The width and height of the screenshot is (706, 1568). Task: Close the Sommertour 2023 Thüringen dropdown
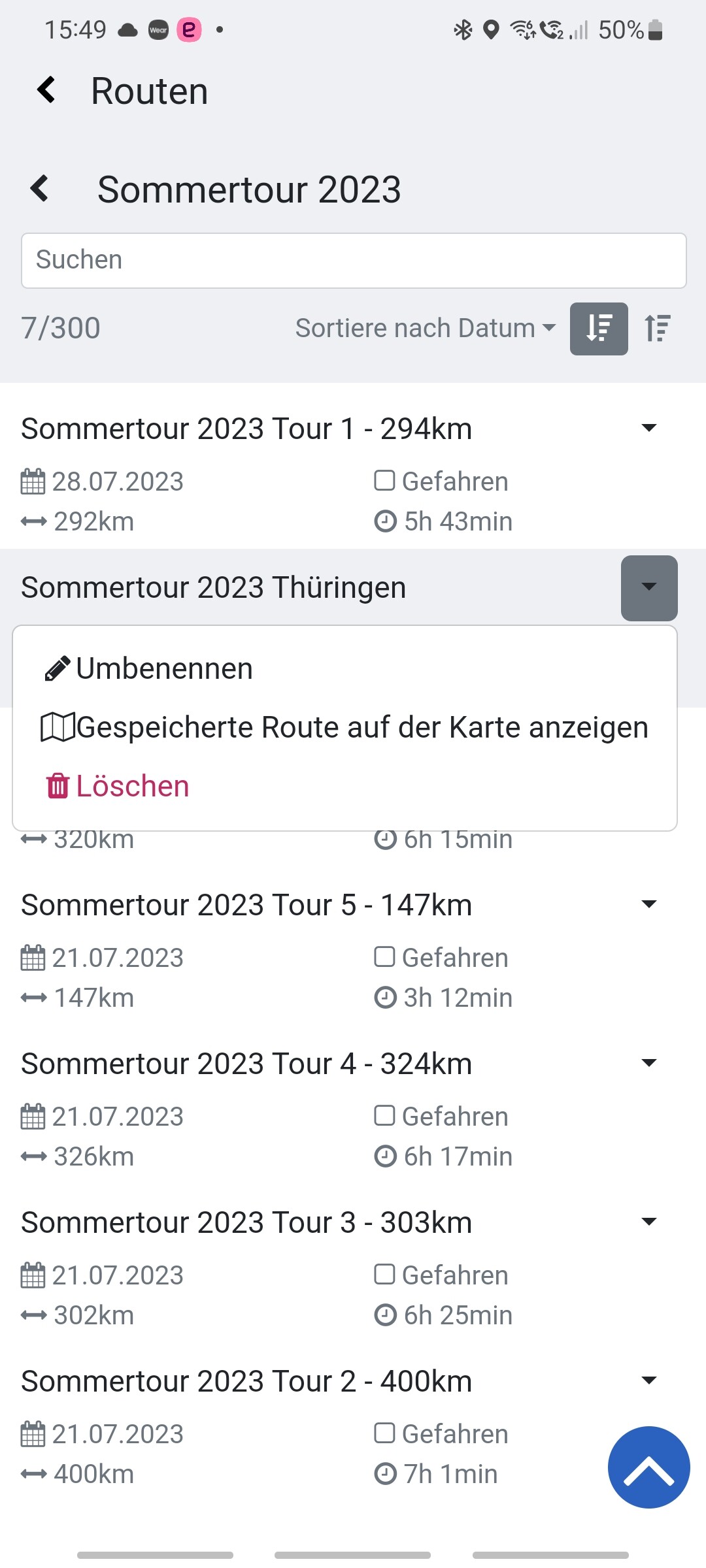click(x=649, y=587)
